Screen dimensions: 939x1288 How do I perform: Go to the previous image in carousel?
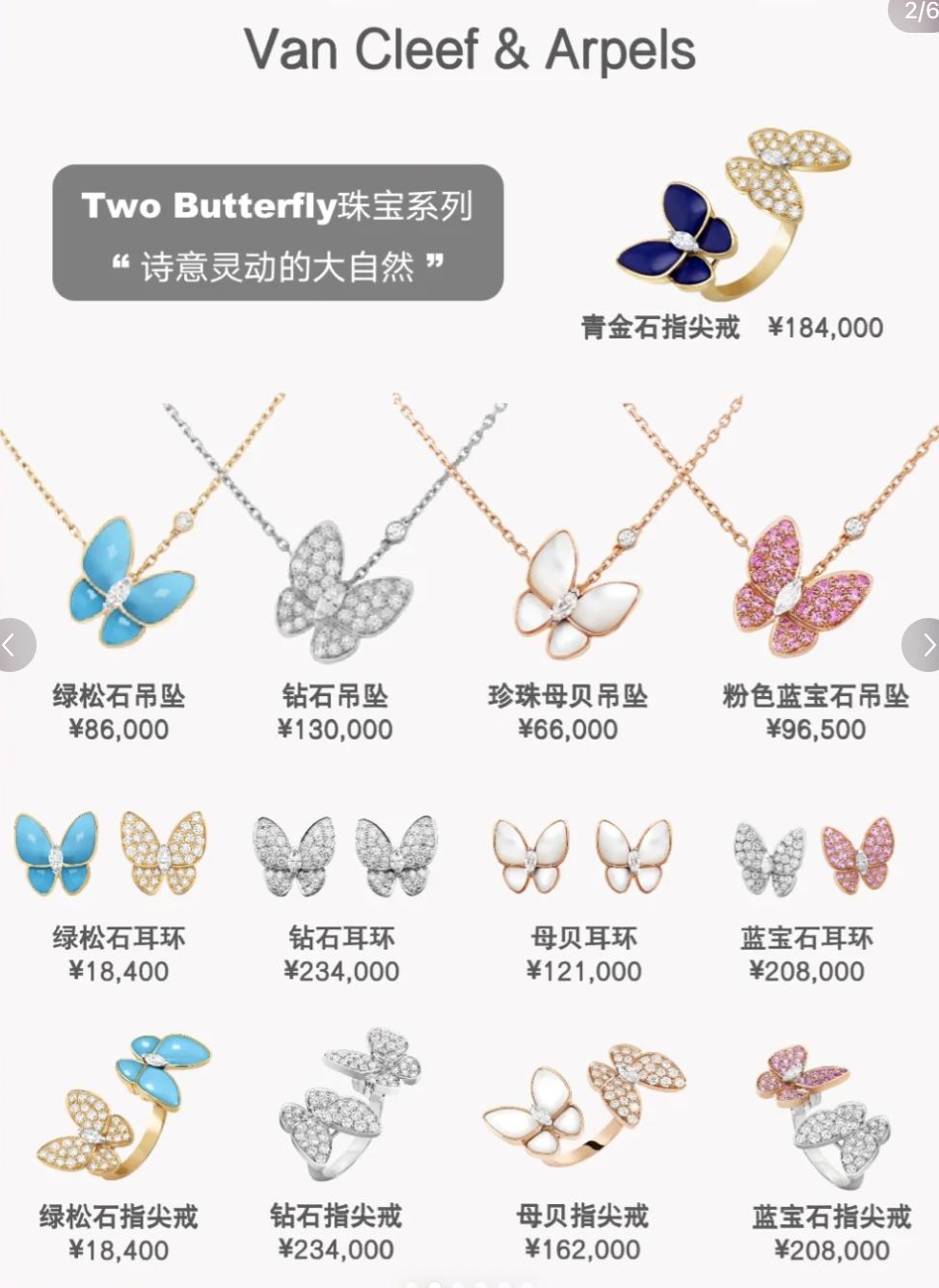13,645
